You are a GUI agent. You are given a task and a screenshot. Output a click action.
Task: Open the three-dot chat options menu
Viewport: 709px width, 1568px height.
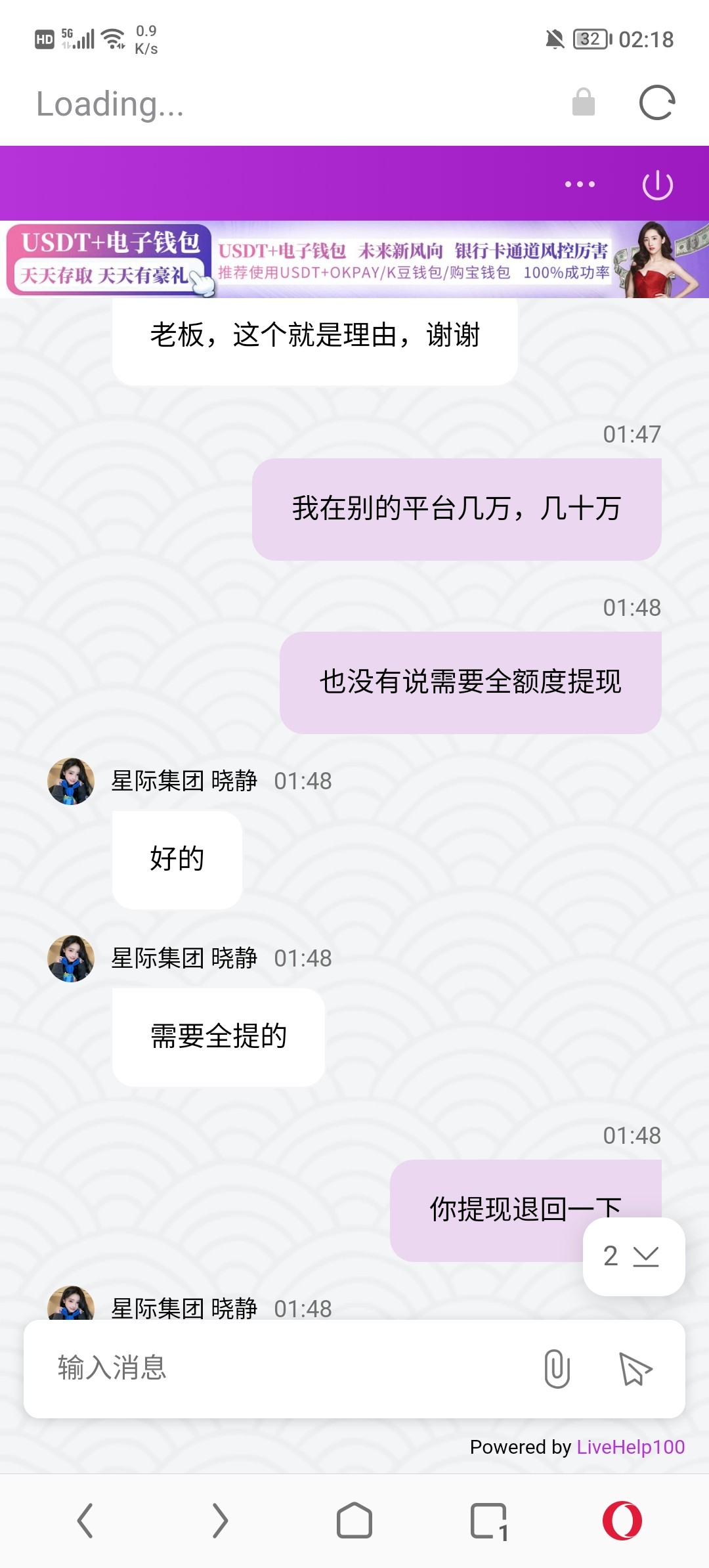580,185
